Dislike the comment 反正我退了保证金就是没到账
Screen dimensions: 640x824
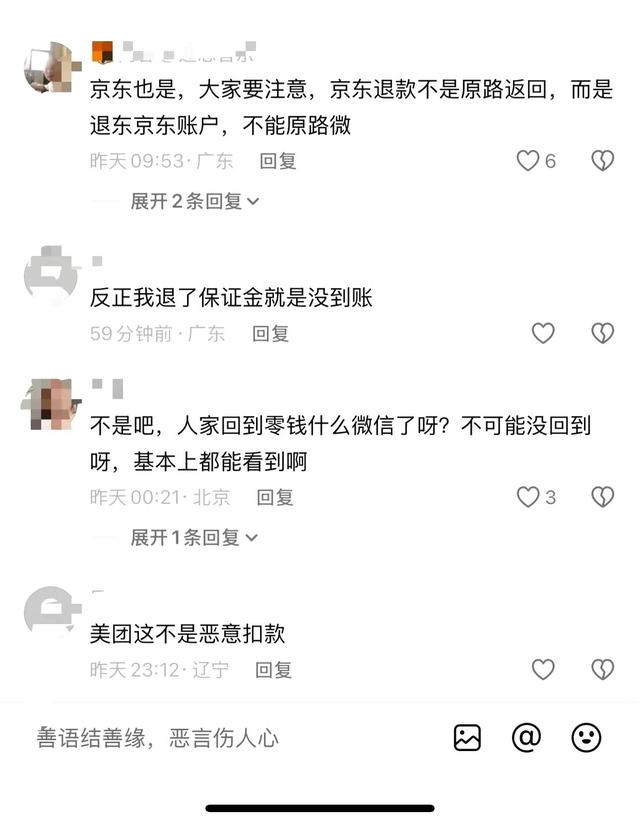[x=602, y=334]
